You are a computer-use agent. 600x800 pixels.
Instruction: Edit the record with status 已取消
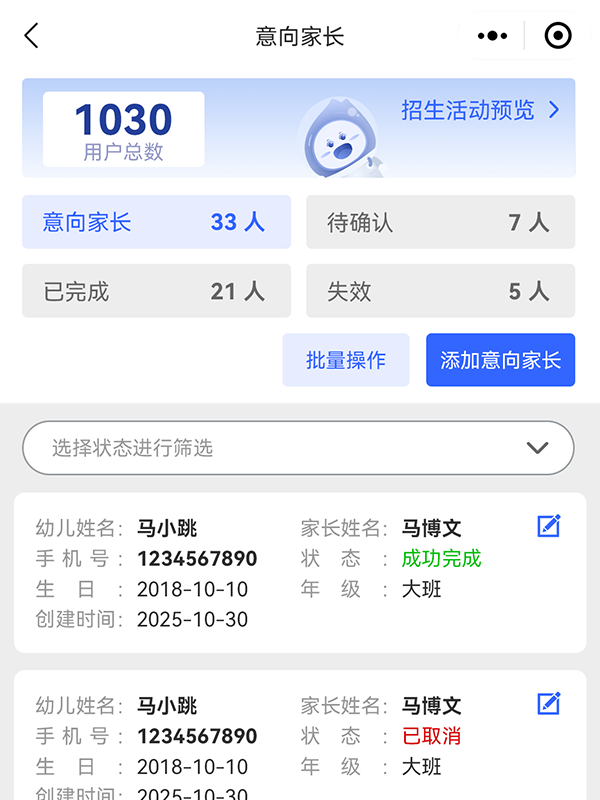(548, 704)
